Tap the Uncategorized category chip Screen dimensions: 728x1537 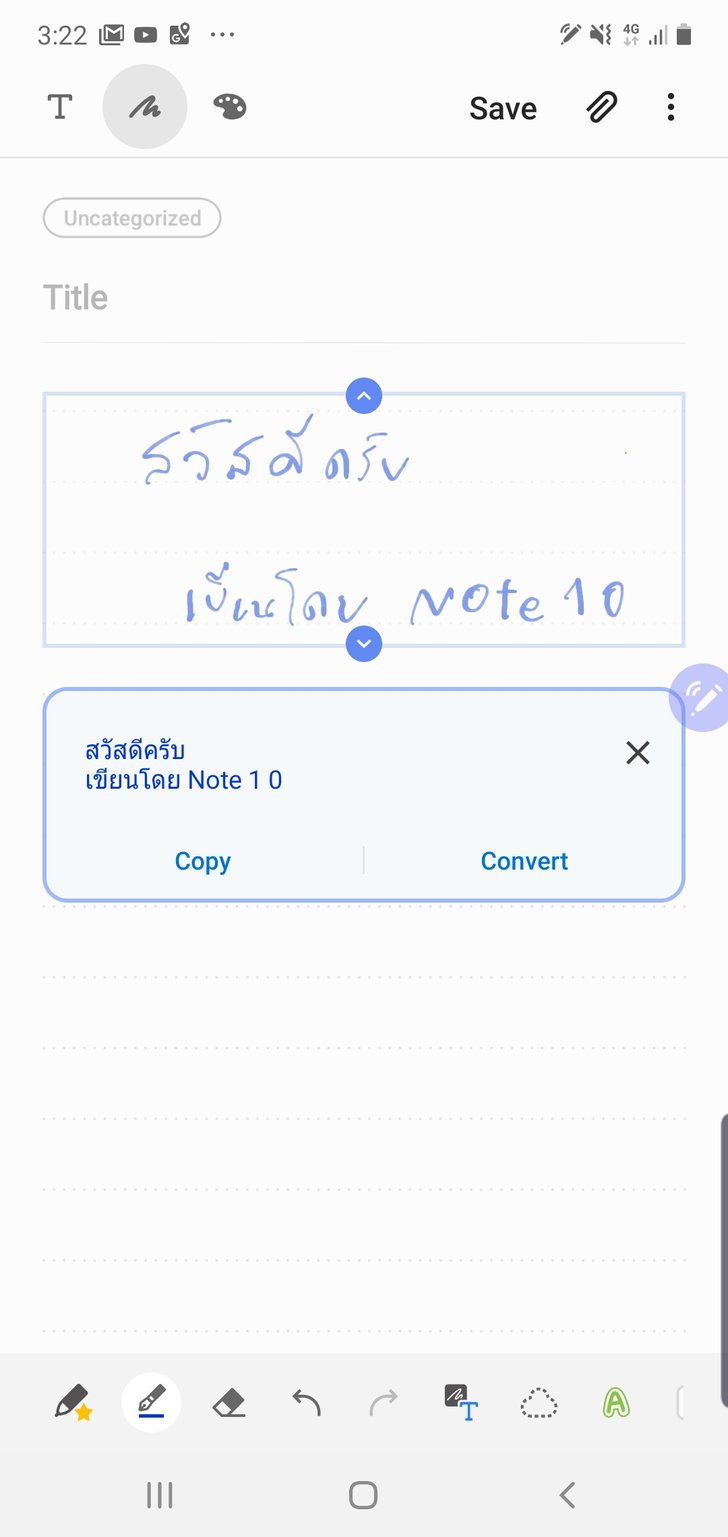132,218
